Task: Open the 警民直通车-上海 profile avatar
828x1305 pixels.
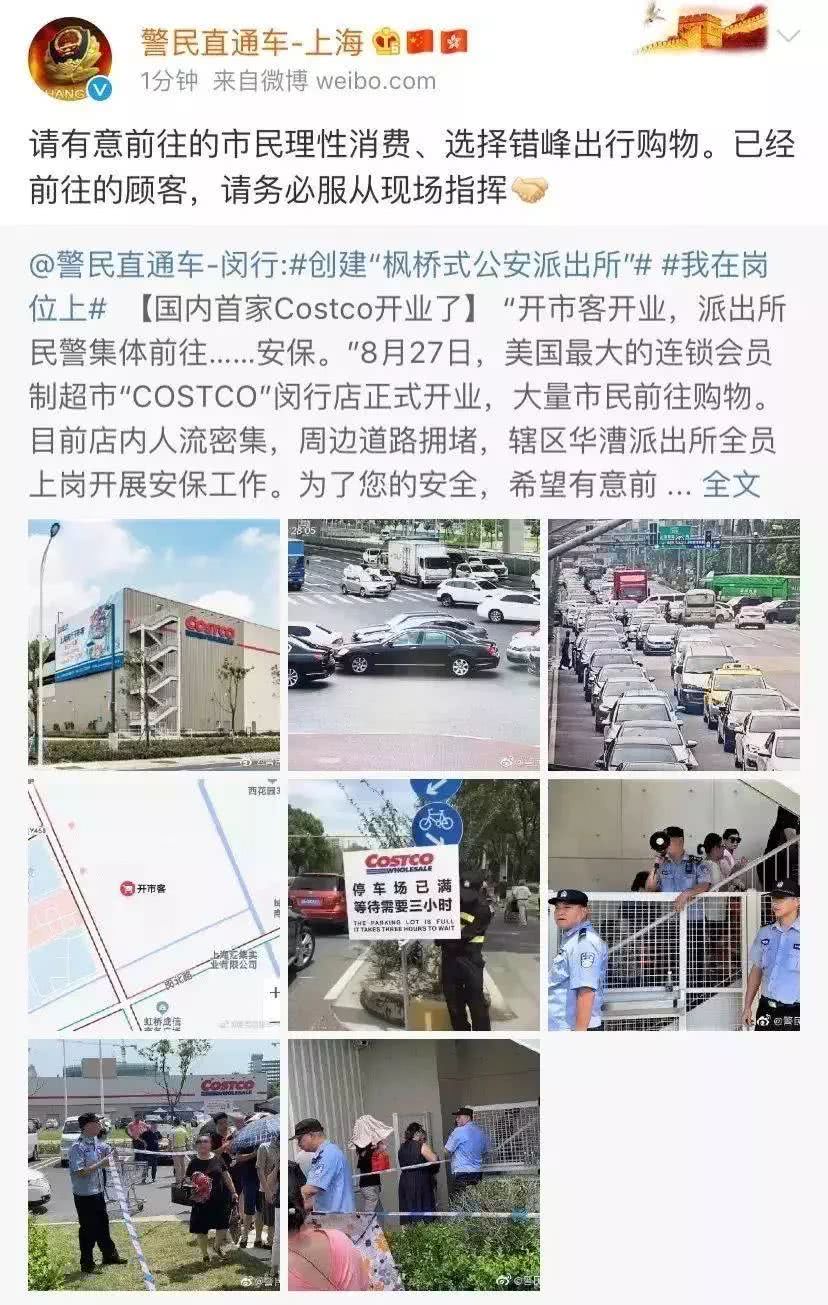Action: pos(69,58)
